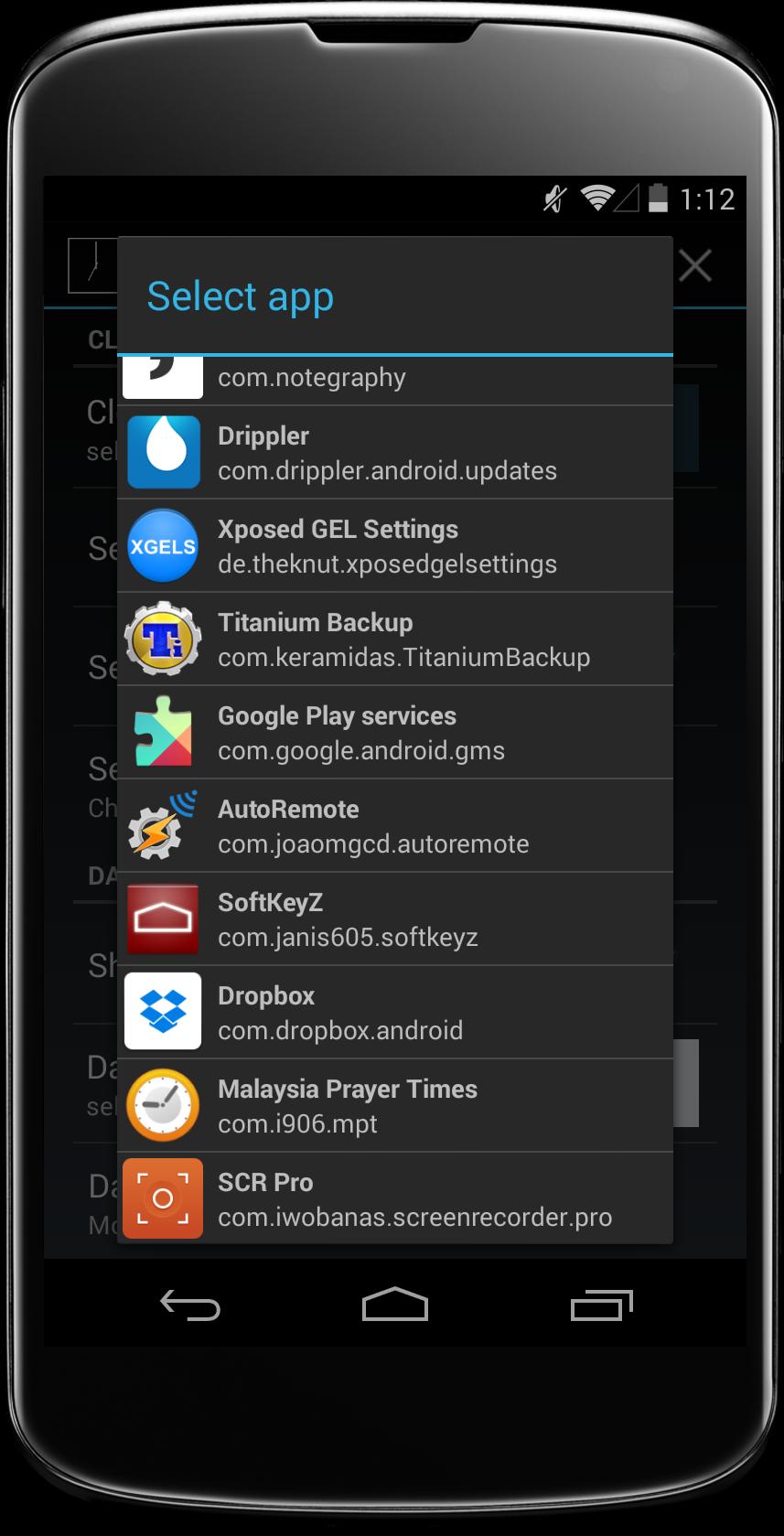Viewport: 784px width, 1536px height.
Task: Pick Dropbox
Action: pyautogui.click(x=394, y=1013)
